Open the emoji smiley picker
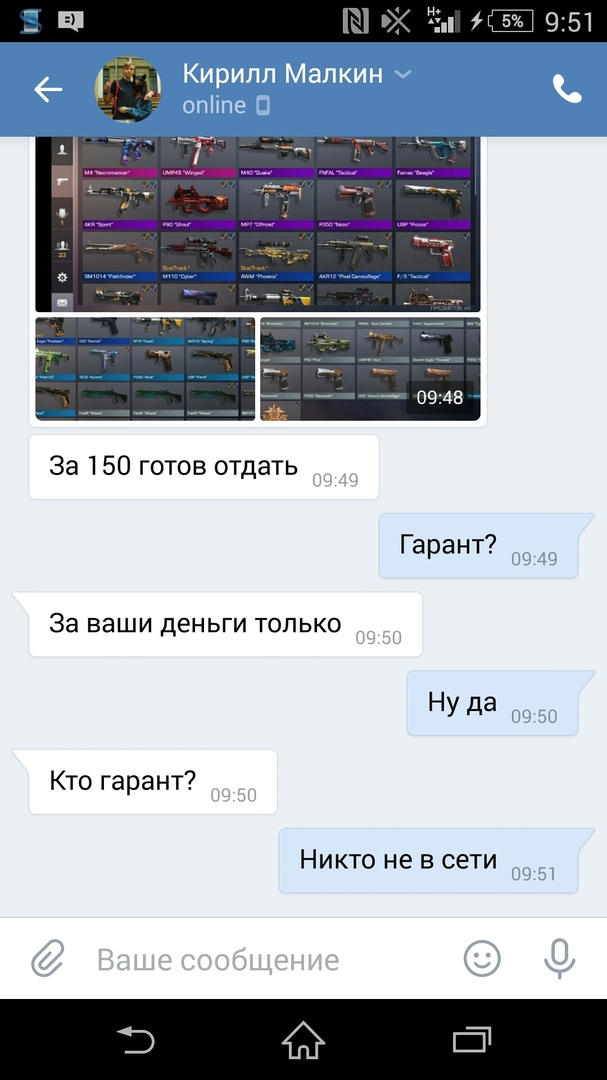 pyautogui.click(x=482, y=959)
